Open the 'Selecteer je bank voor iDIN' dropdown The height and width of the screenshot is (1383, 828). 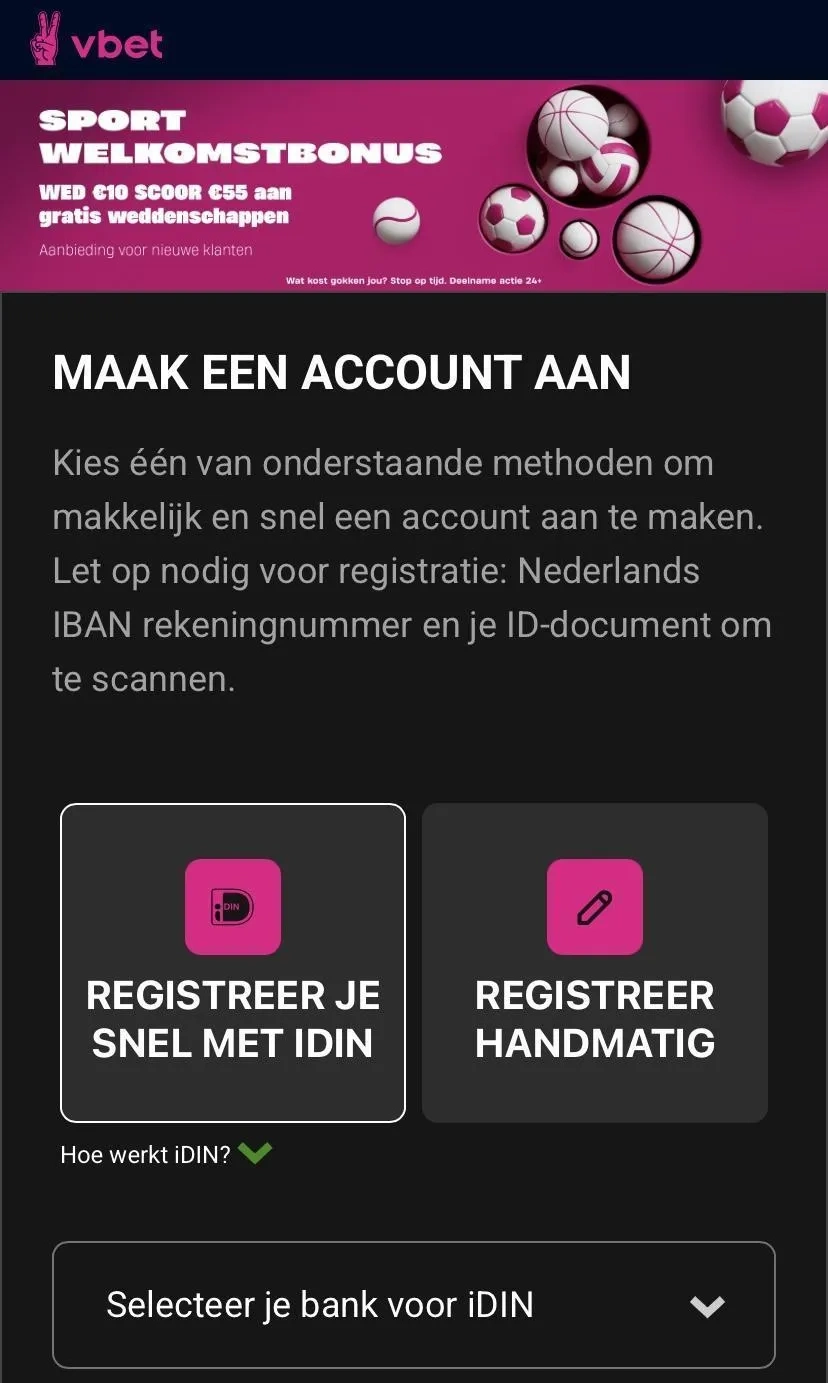414,1304
